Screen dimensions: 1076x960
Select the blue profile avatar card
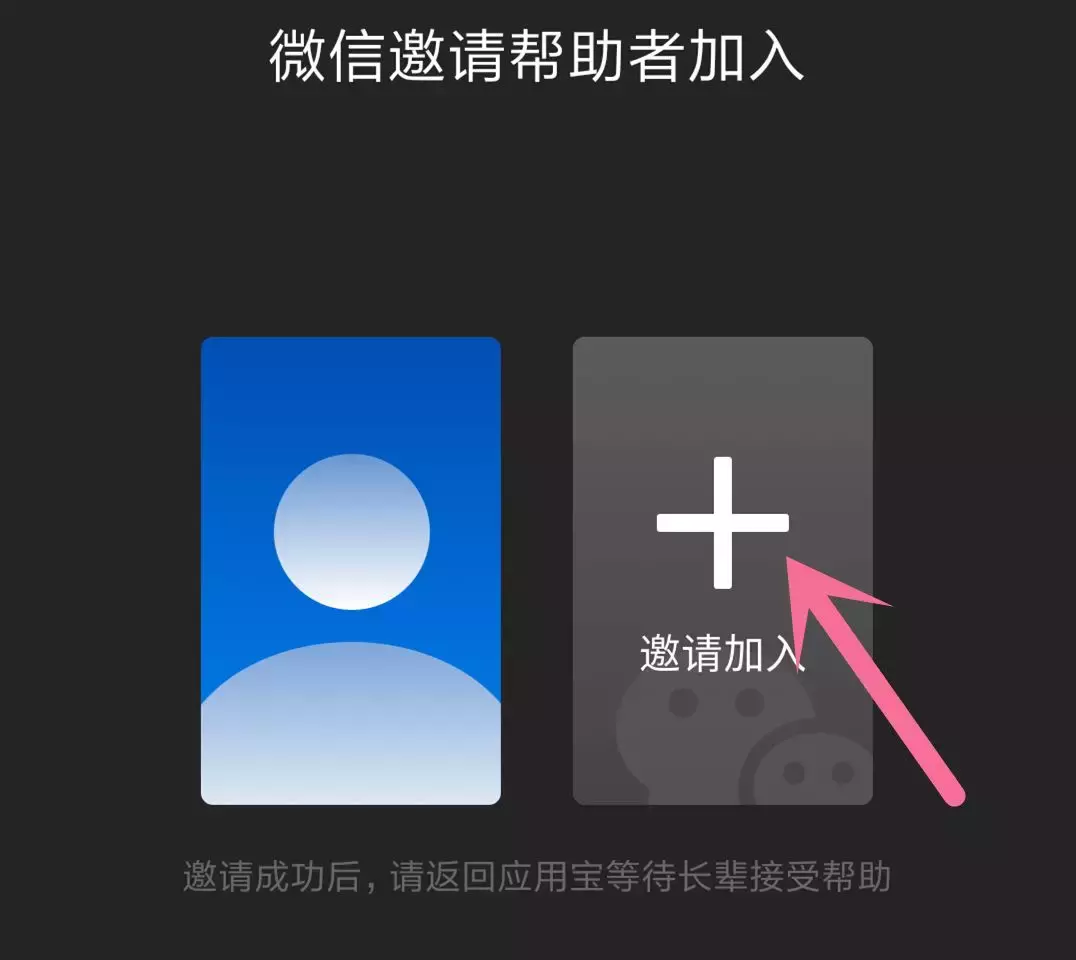tap(350, 570)
